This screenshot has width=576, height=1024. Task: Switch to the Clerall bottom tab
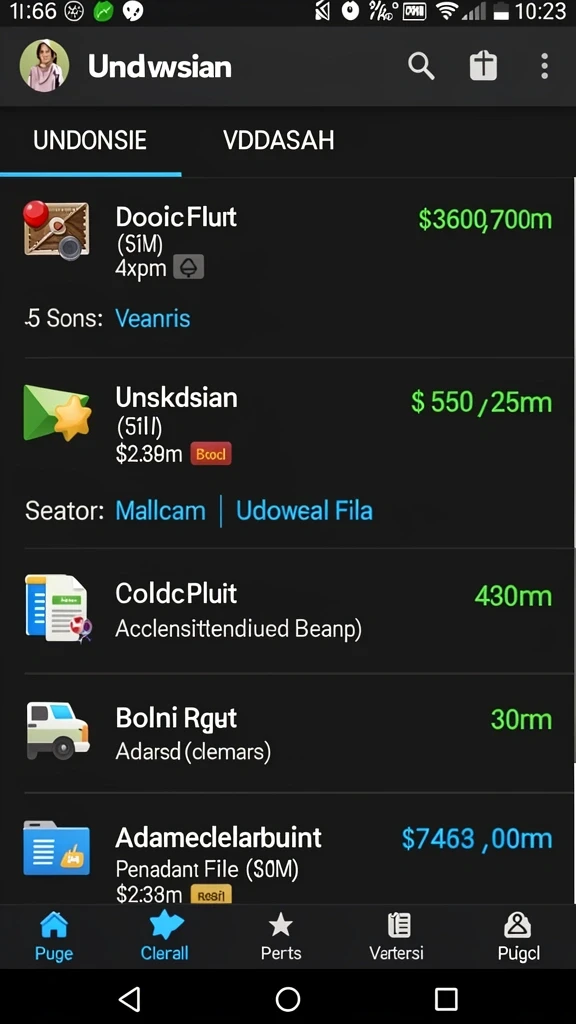click(x=165, y=936)
